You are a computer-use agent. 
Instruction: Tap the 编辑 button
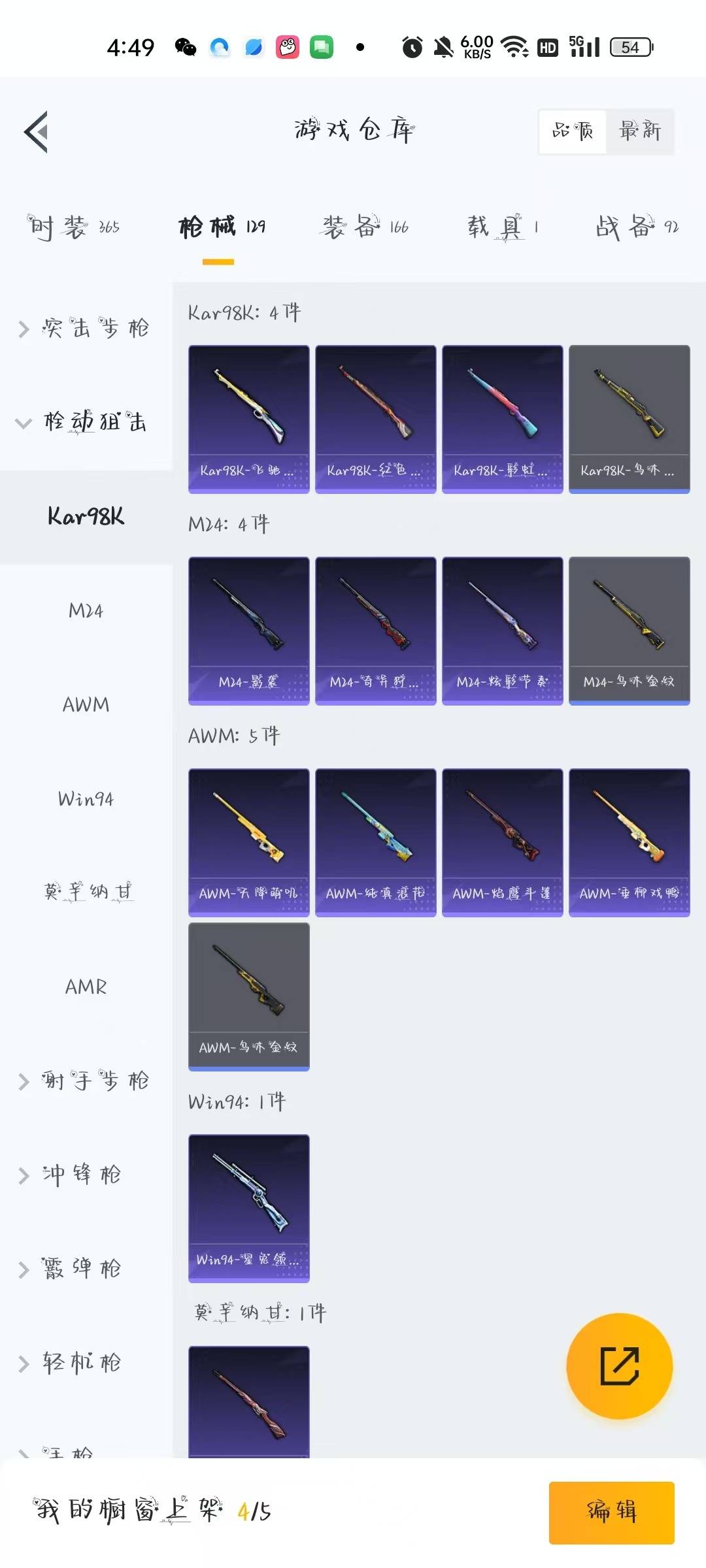click(x=611, y=1512)
